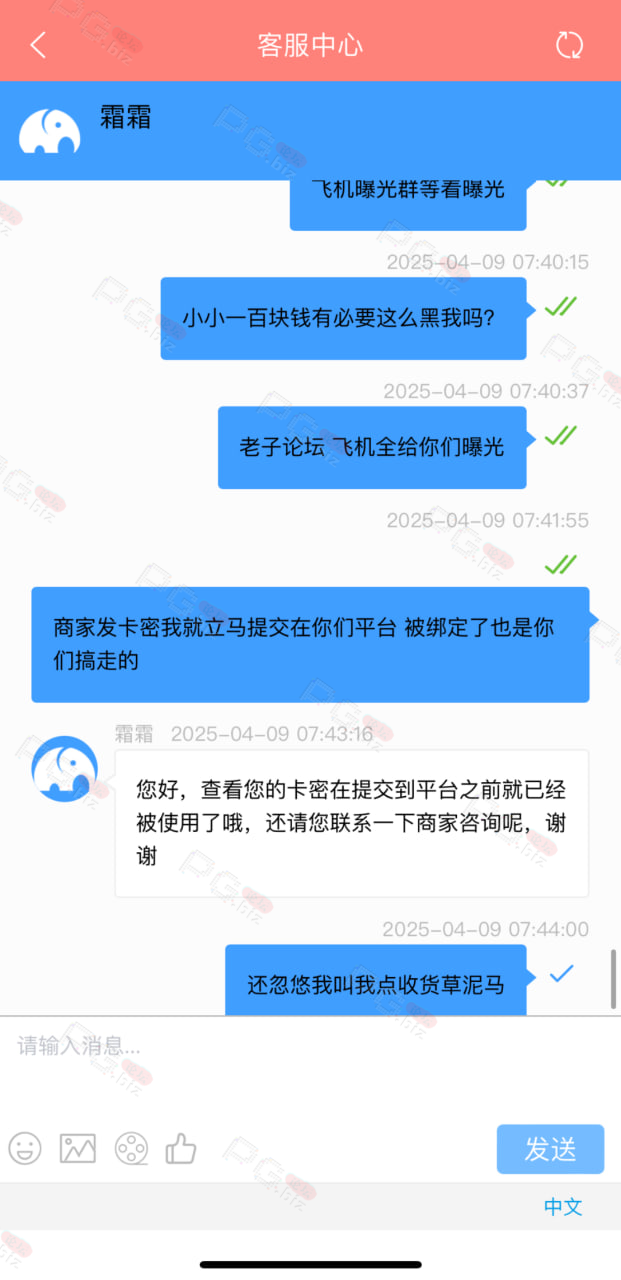Refresh the customer service chat

569,45
